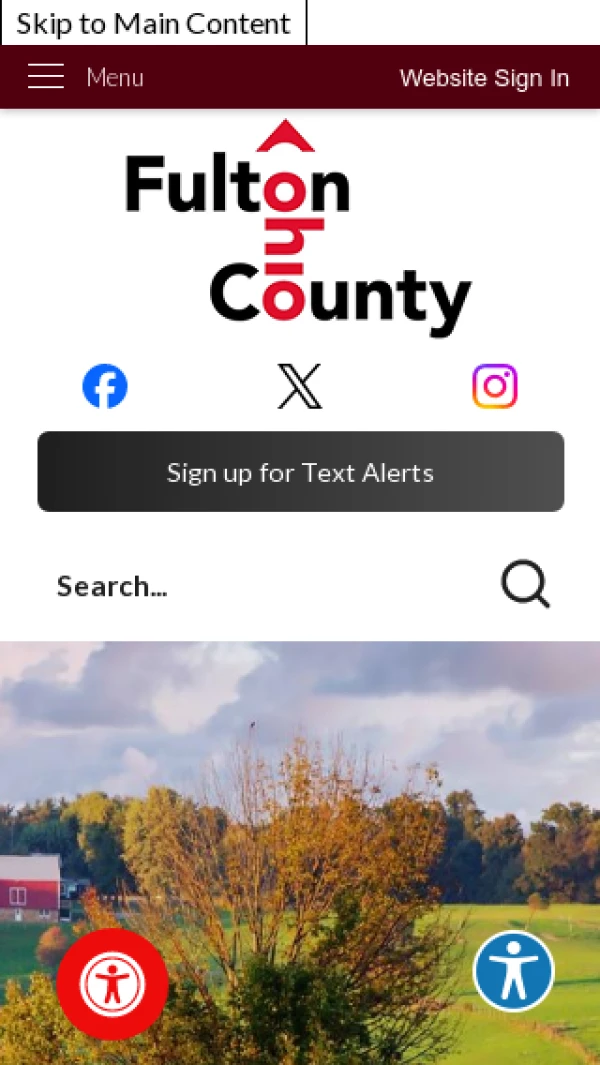Image resolution: width=600 pixels, height=1065 pixels.
Task: Follow the Skip to Main Content link
Action: pos(153,23)
